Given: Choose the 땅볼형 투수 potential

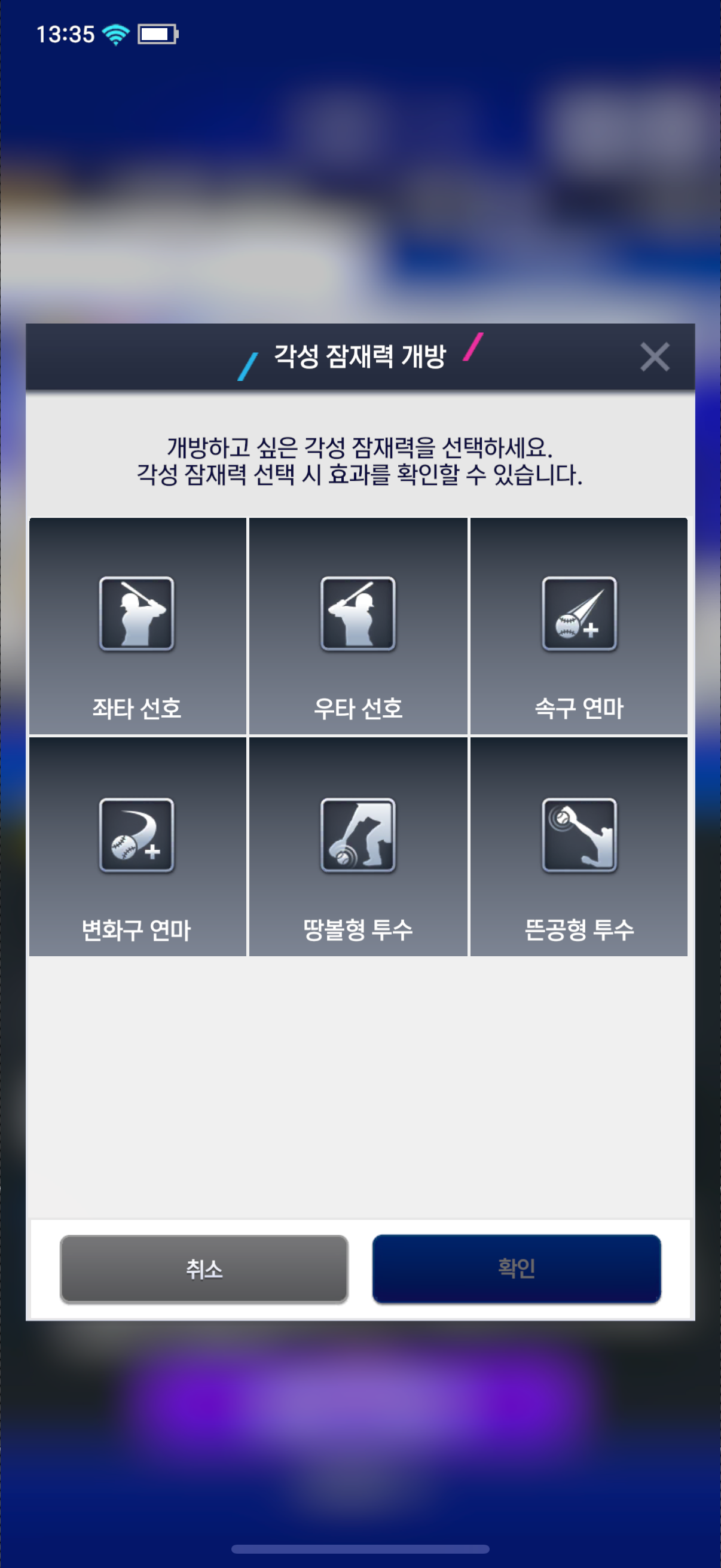Looking at the screenshot, I should coord(358,847).
